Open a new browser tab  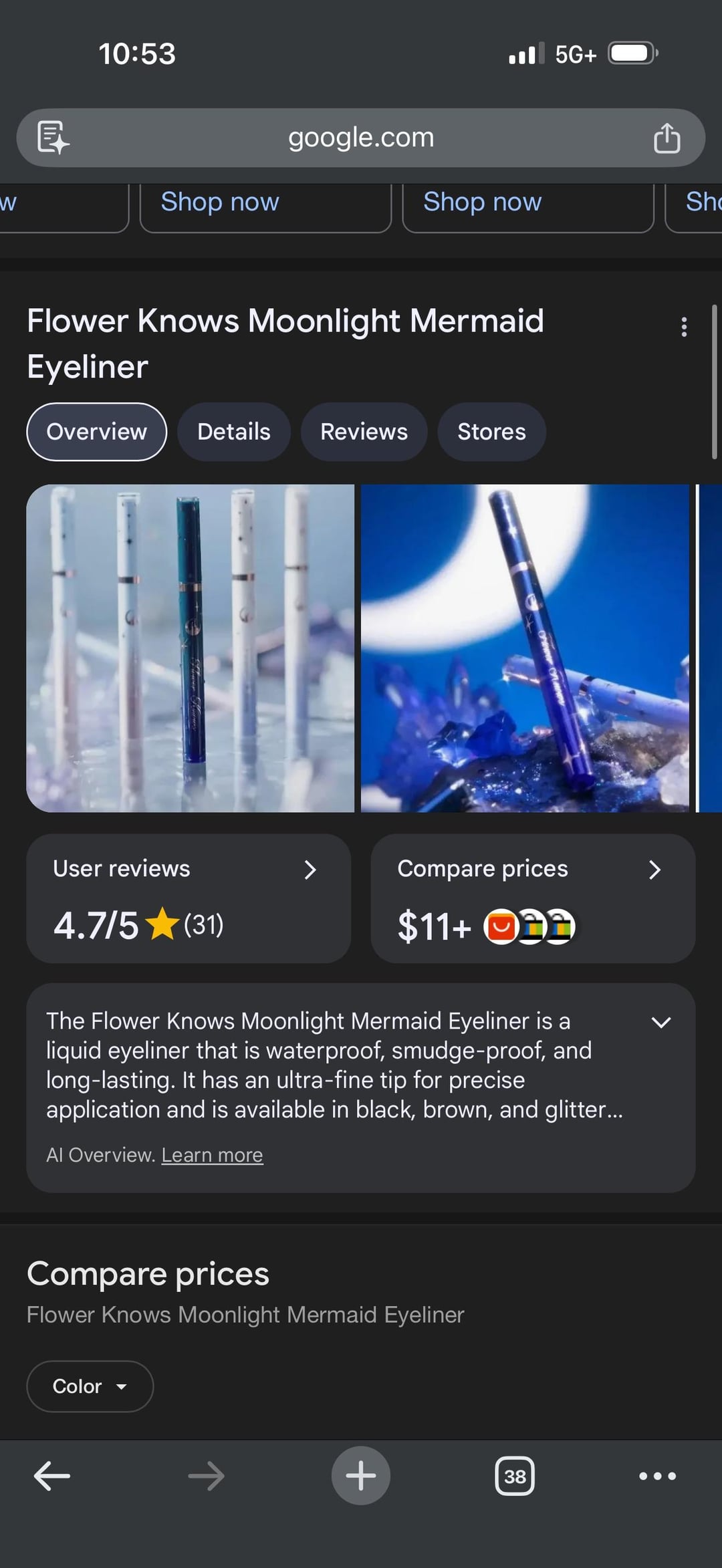point(361,1476)
